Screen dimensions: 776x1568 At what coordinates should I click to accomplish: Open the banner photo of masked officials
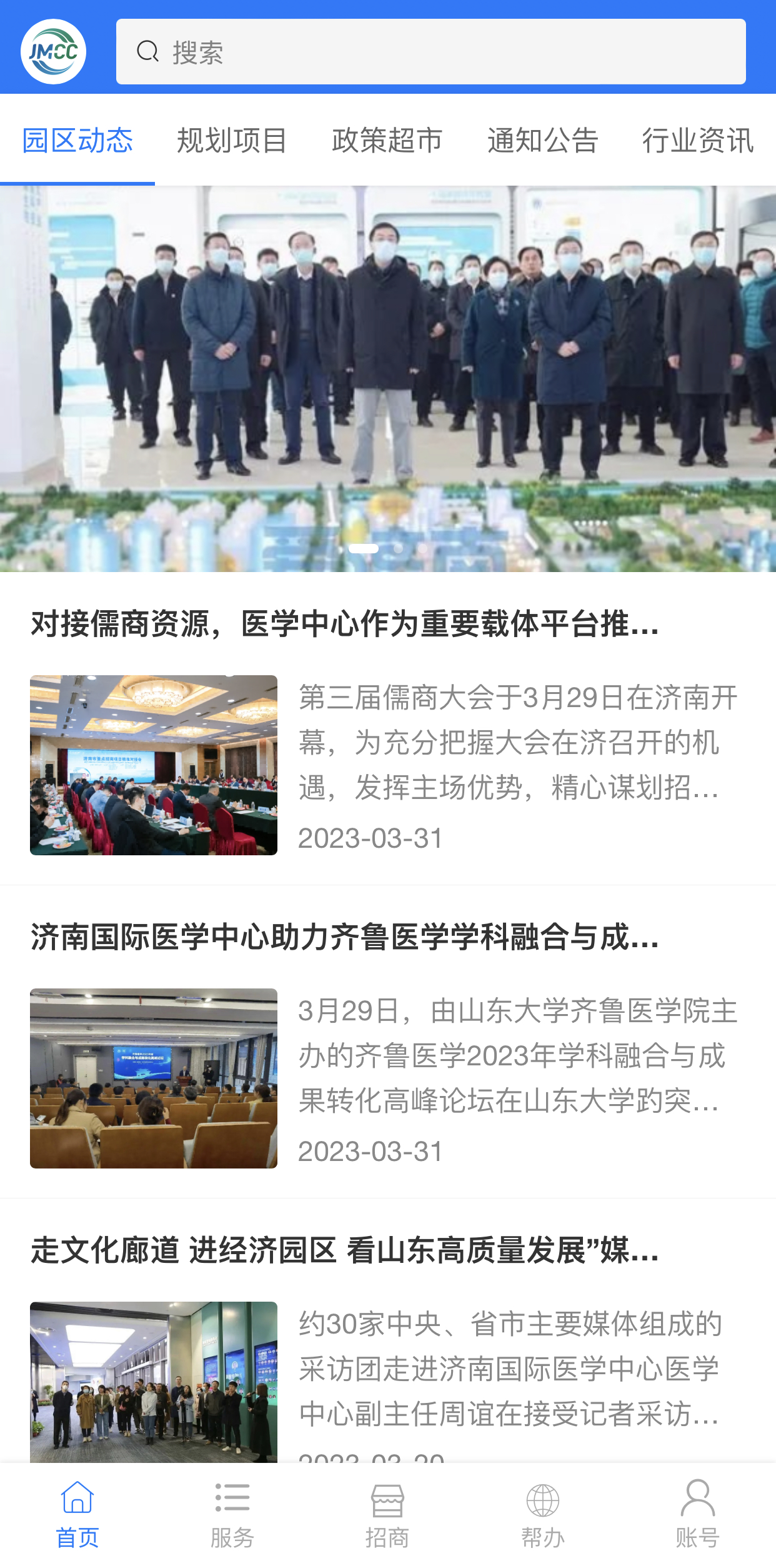388,378
